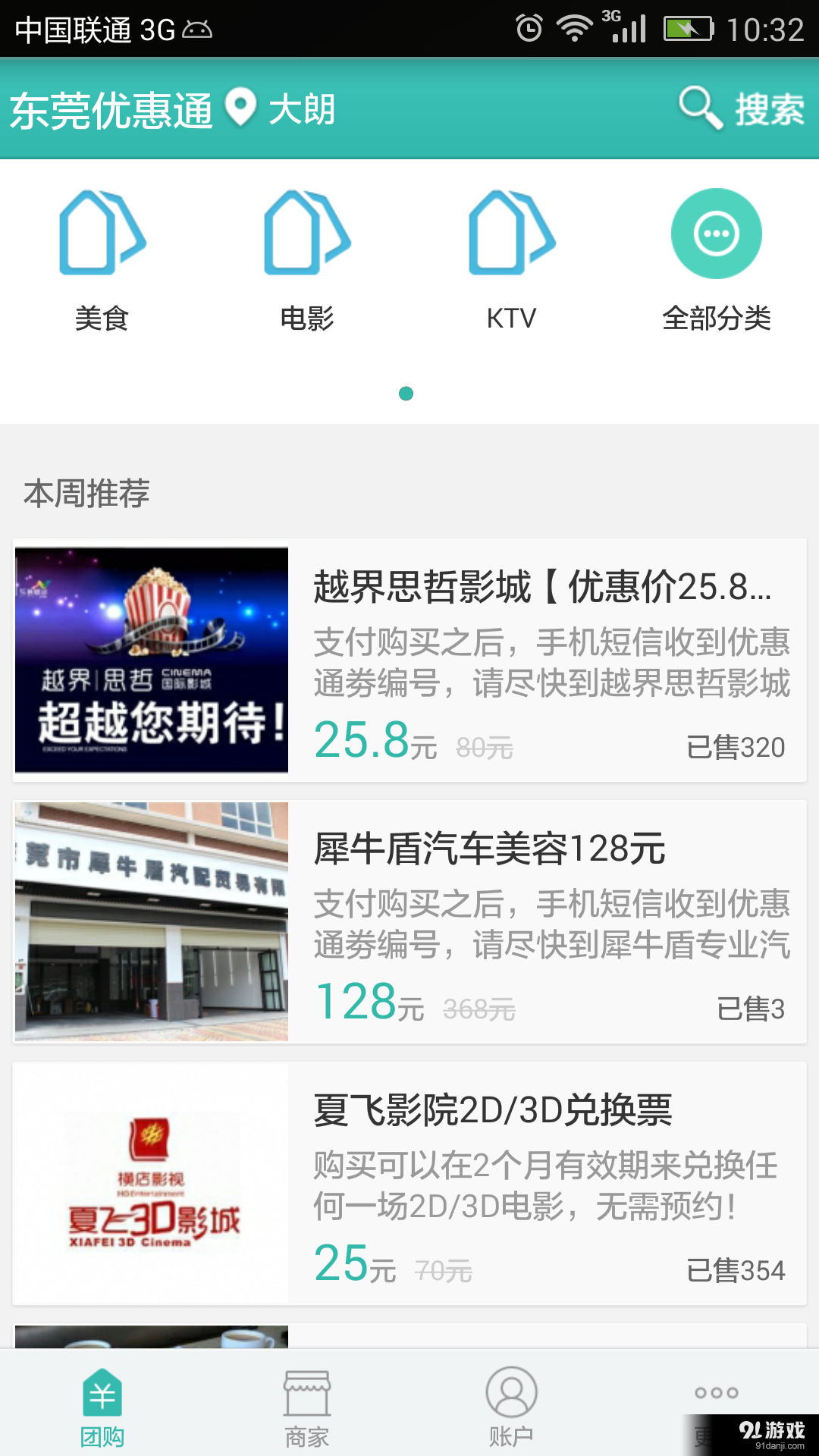Click the 越界思哲 popcorn banner image
The image size is (819, 1456).
coord(152,660)
